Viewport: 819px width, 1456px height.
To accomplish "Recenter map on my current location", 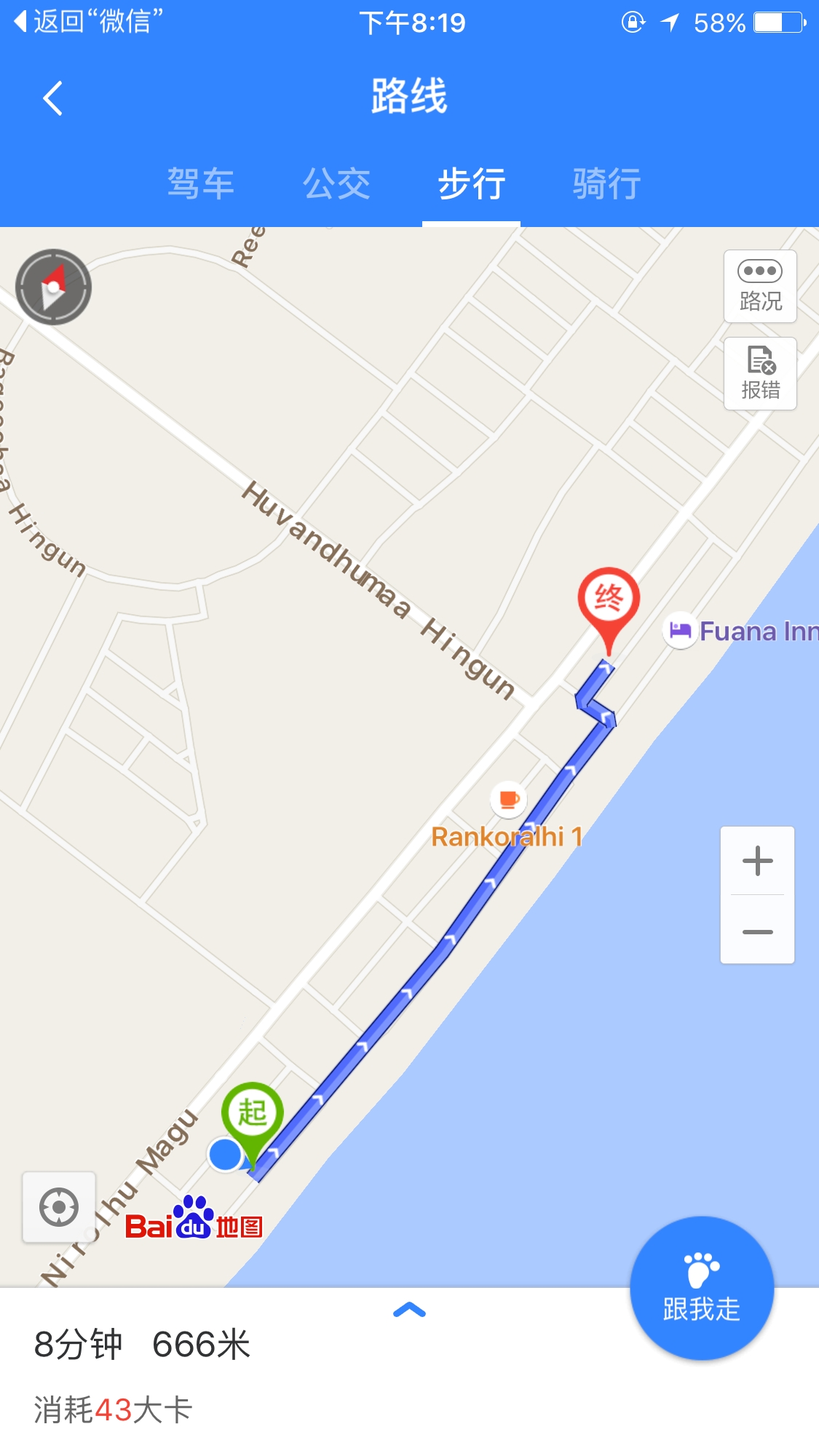I will (59, 1207).
